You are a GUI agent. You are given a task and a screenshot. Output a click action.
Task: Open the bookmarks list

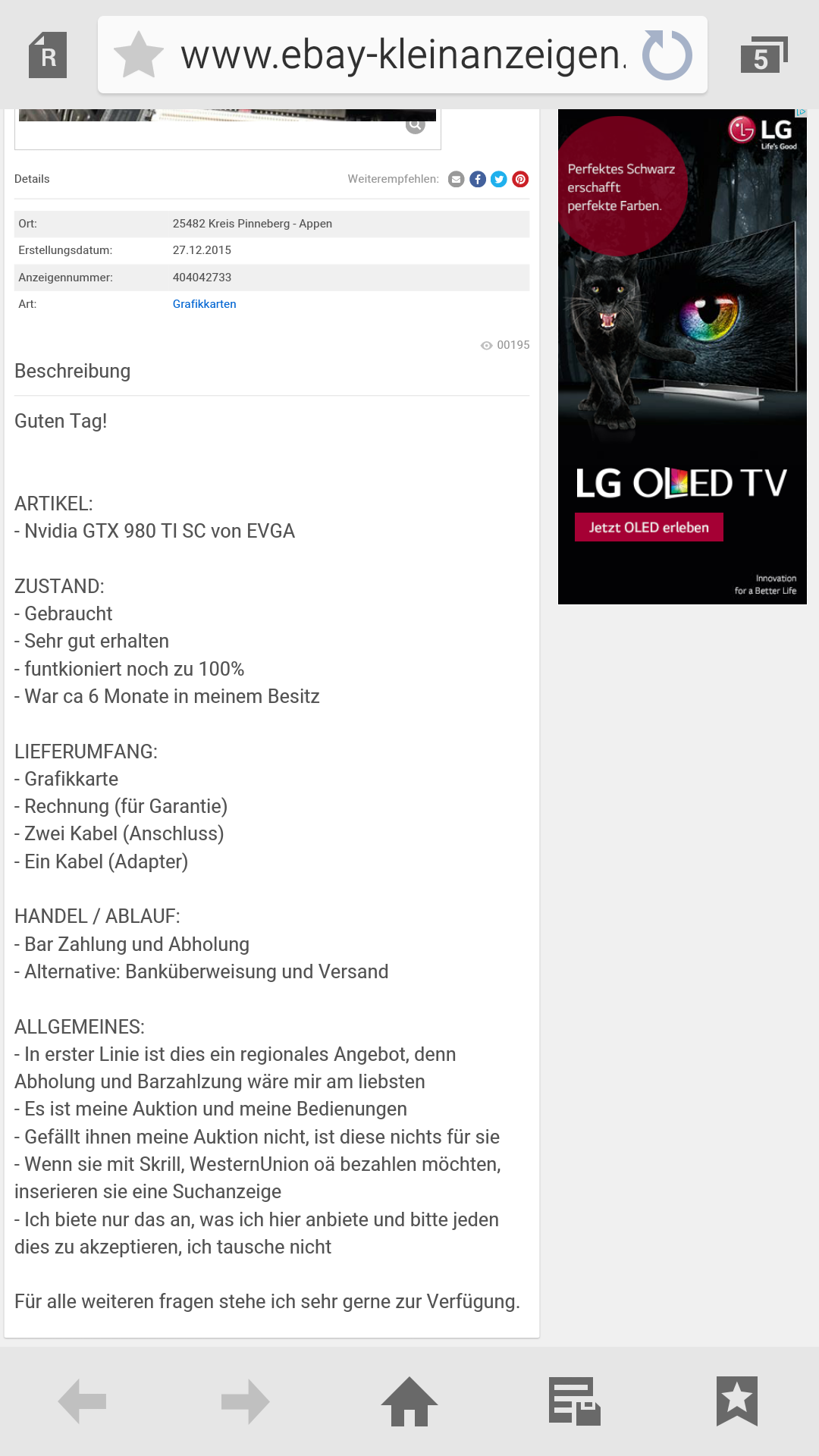tap(737, 1401)
